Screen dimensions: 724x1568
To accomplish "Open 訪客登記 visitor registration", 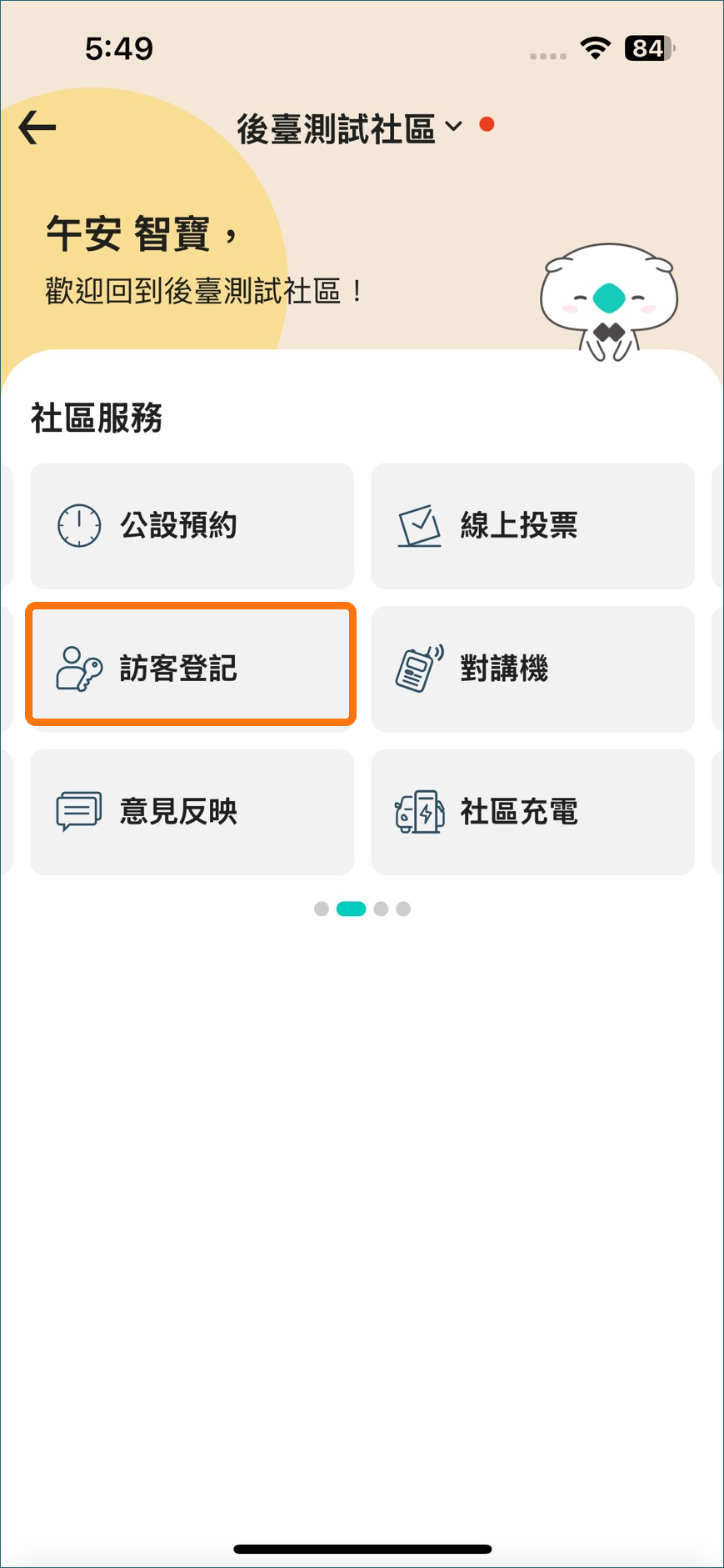I will point(192,669).
